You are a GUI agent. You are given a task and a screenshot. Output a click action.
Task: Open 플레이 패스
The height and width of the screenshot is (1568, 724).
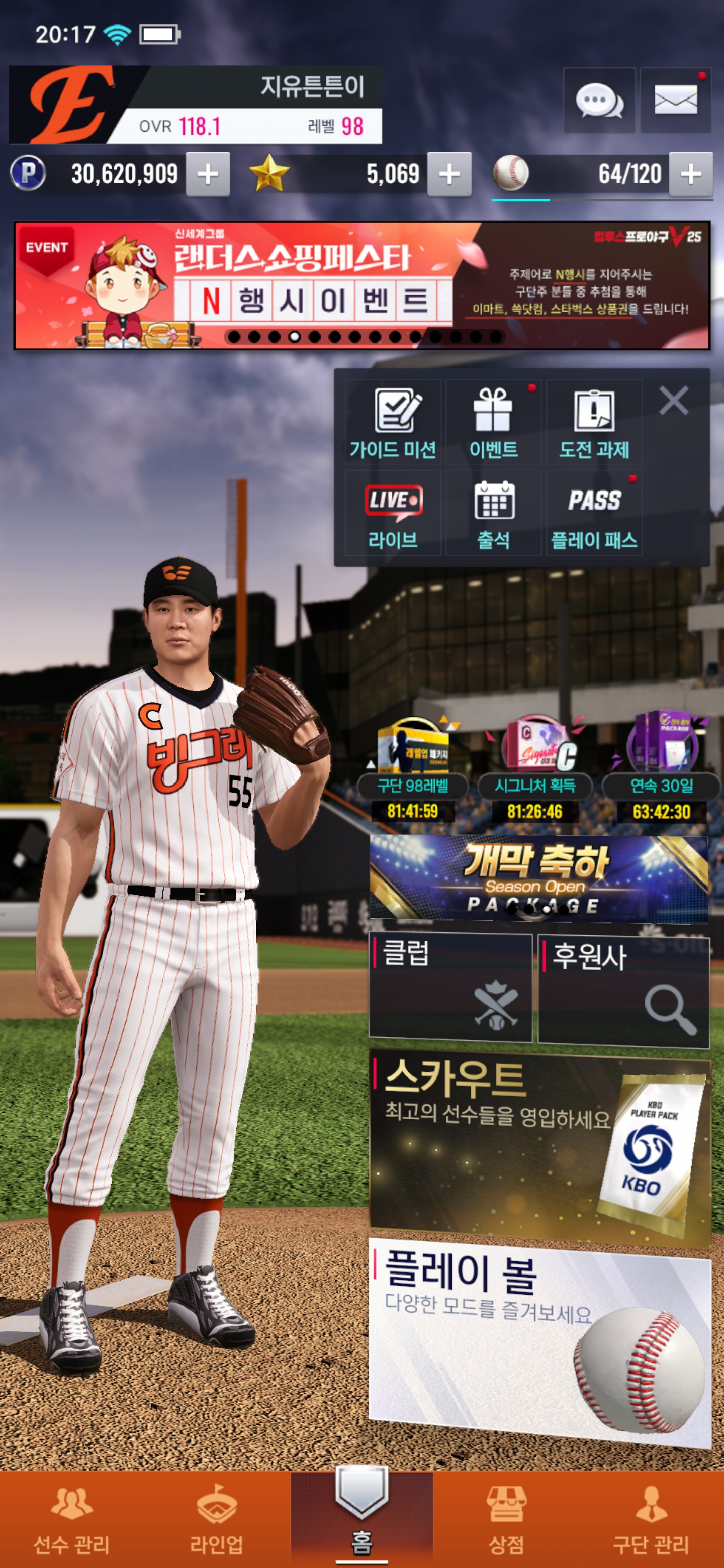pos(594,513)
